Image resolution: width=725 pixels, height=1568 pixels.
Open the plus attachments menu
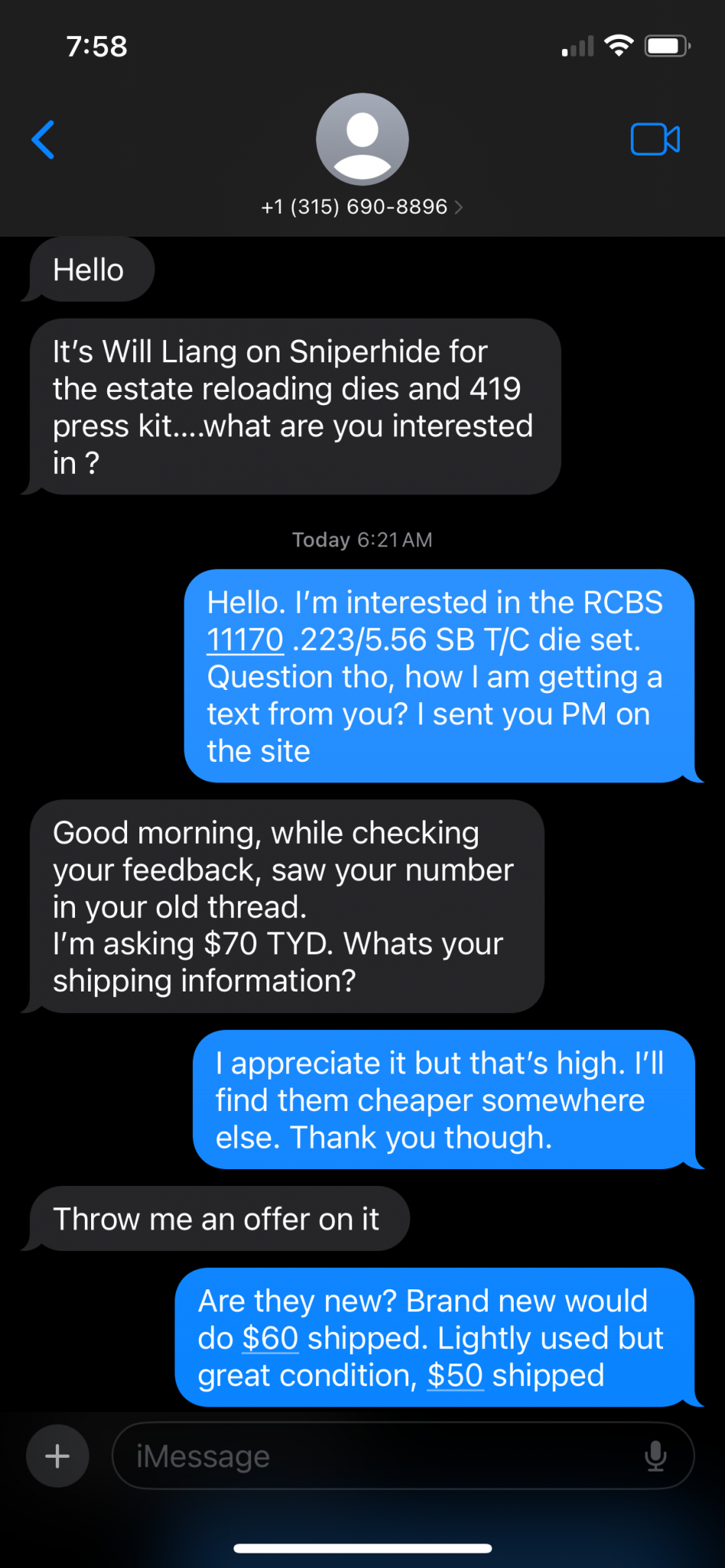(57, 1455)
